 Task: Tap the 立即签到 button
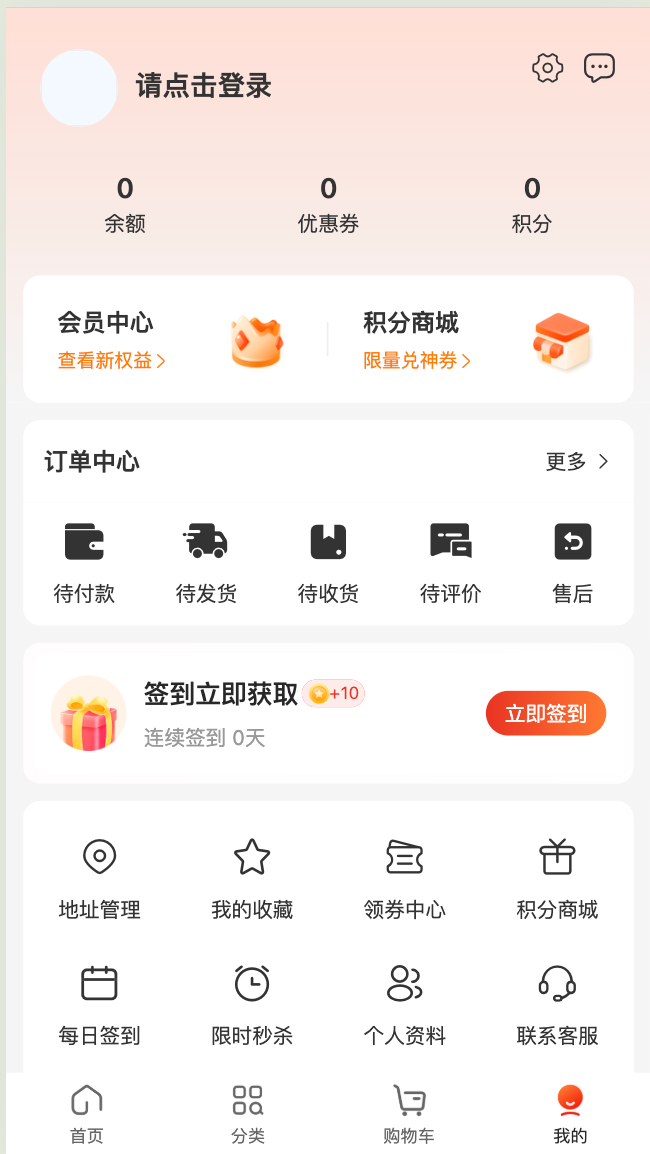tap(545, 713)
